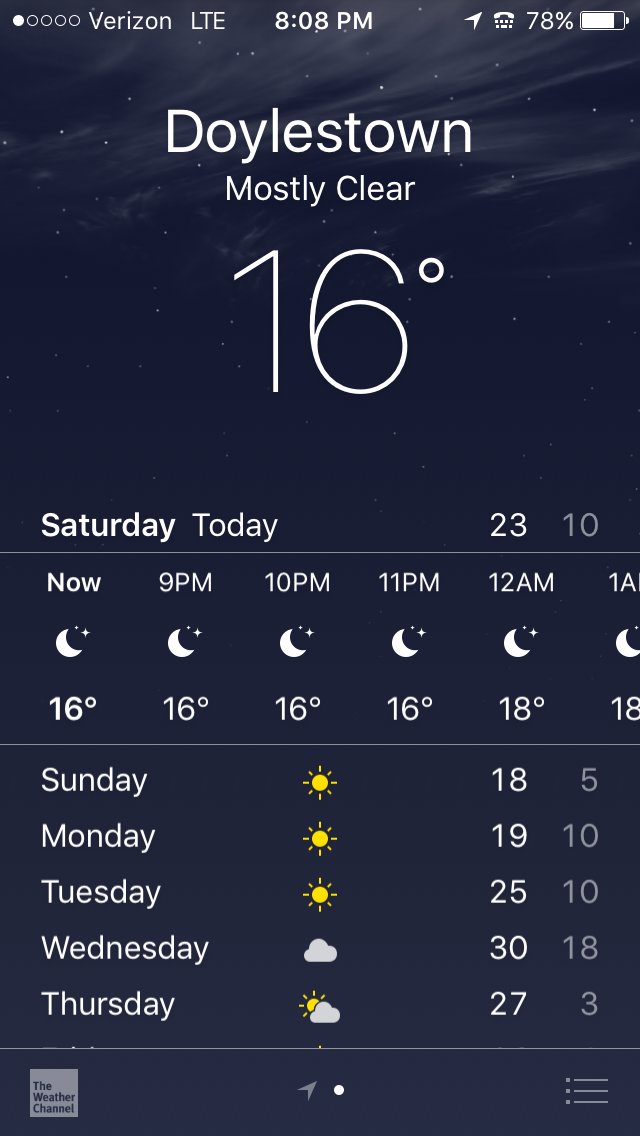
Task: Open the city list menu icon
Action: tap(586, 1090)
